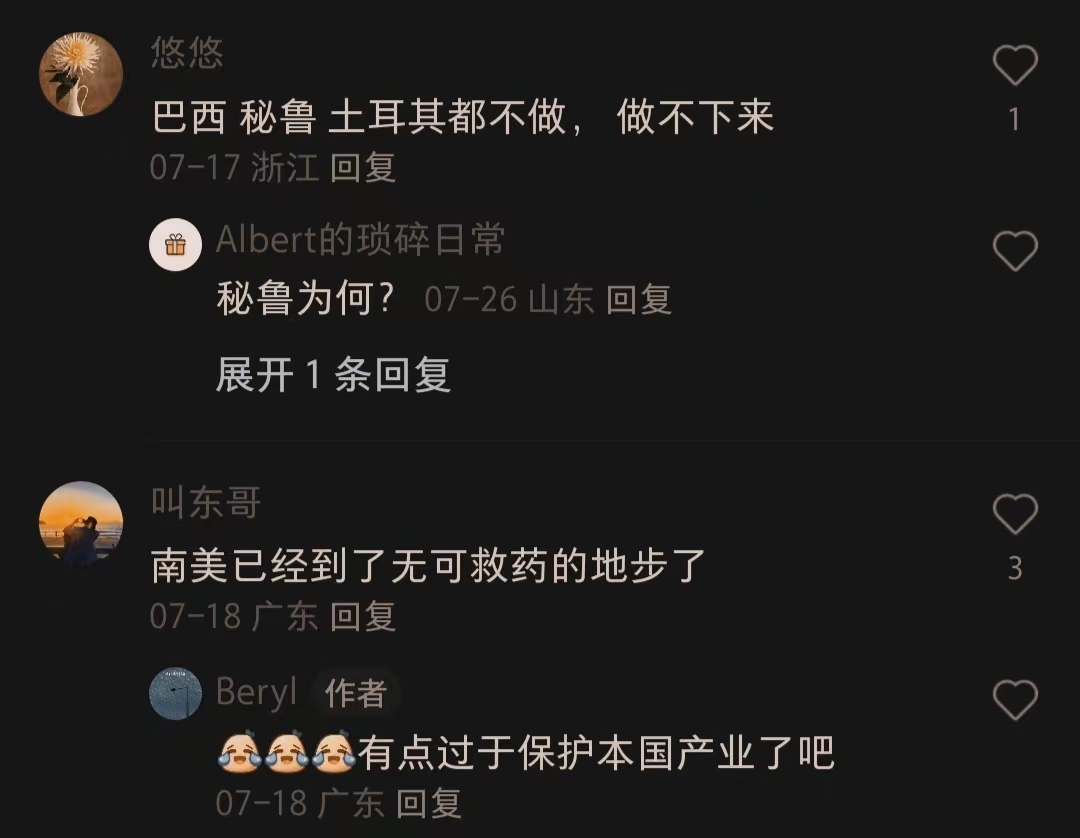Open Albert的琐碎日常's profile avatar
This screenshot has width=1080, height=838.
[175, 244]
